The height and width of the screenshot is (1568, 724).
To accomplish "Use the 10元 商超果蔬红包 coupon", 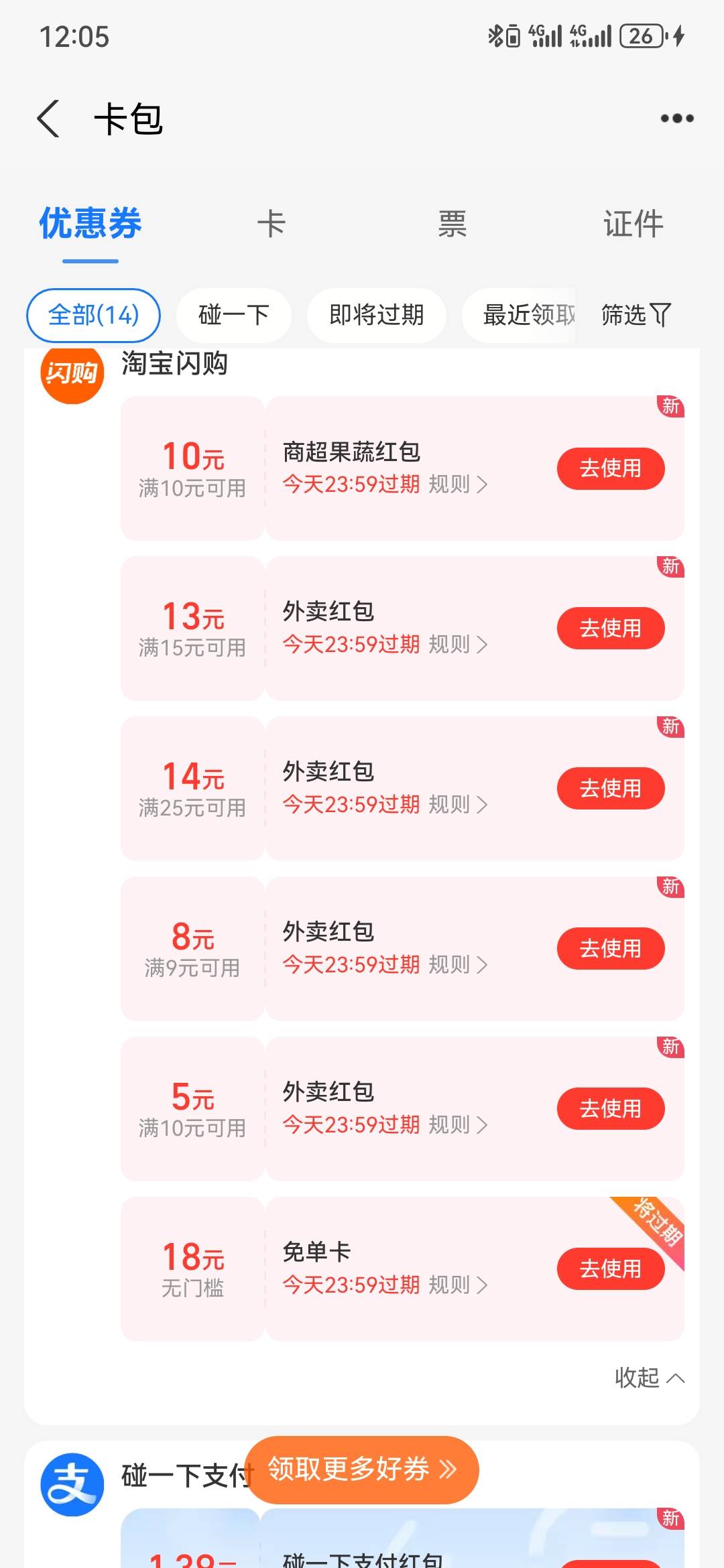I will click(611, 468).
